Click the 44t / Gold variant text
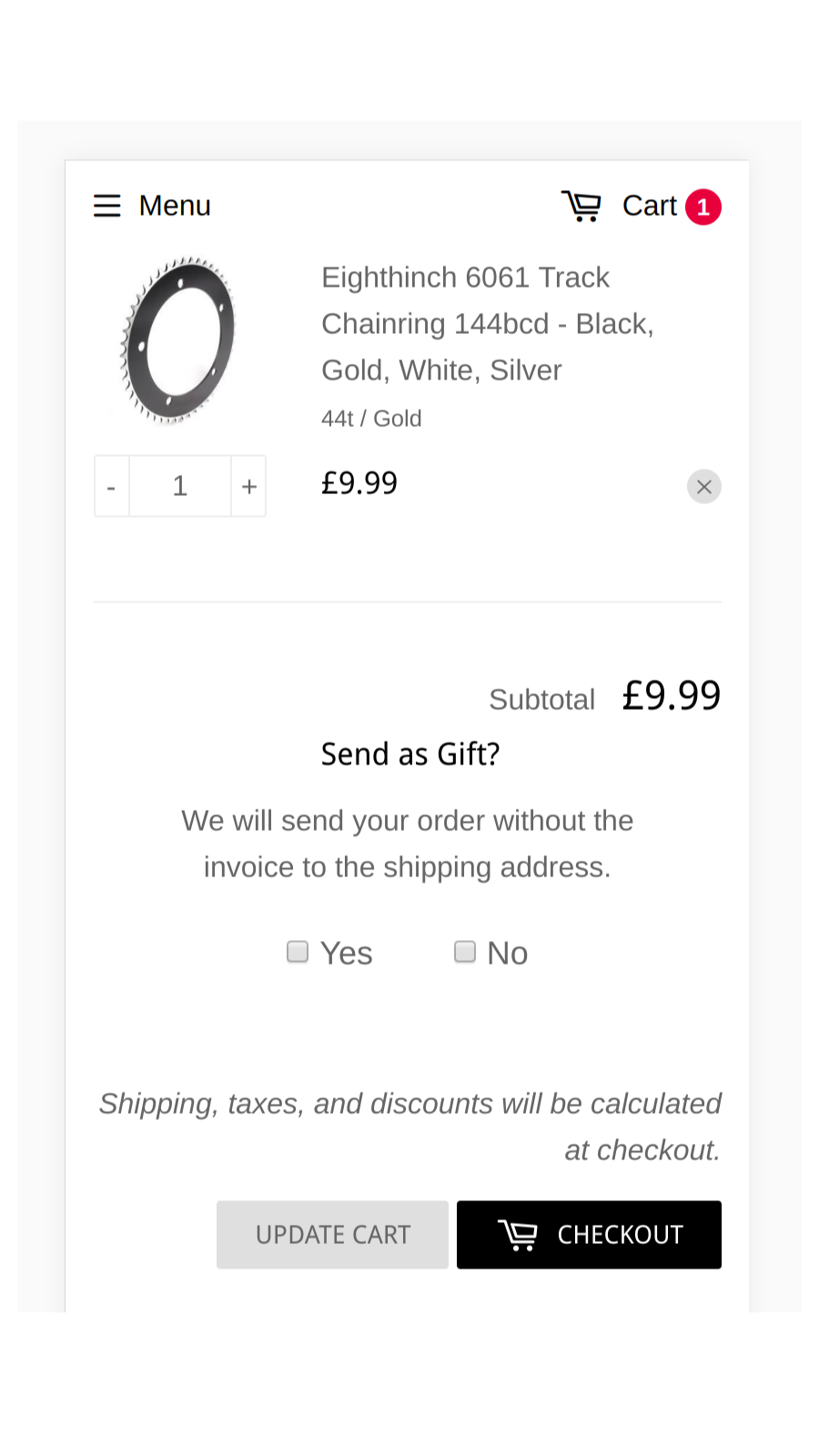Screen dimensions: 819x1456 (371, 419)
